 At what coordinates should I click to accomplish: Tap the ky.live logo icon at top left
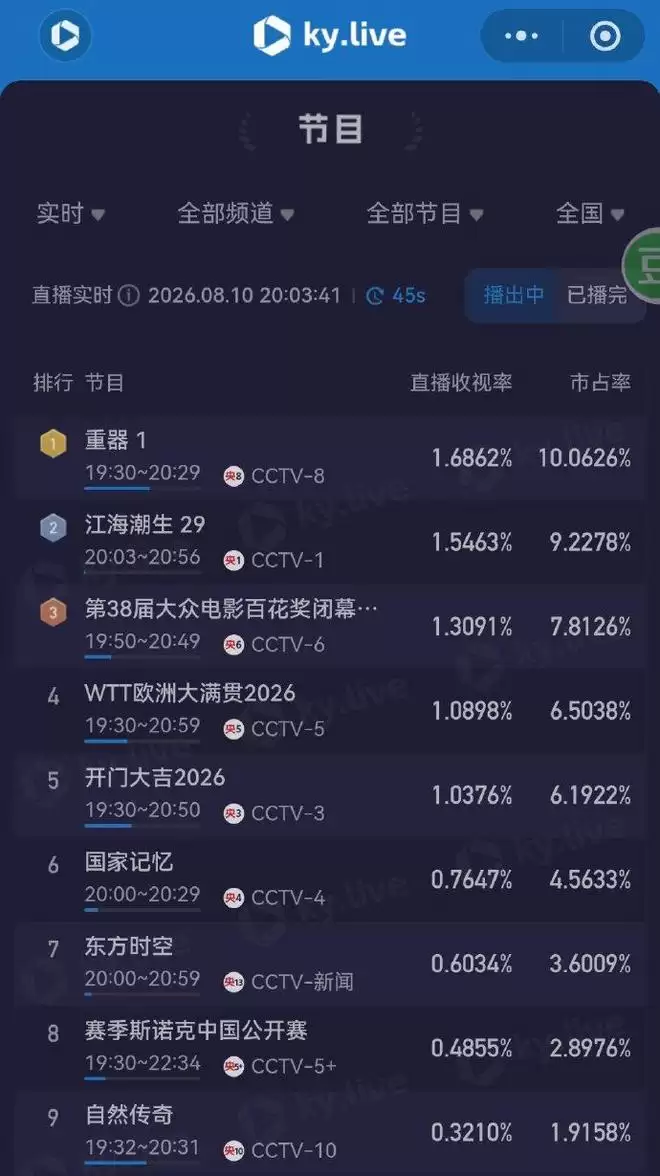click(65, 35)
